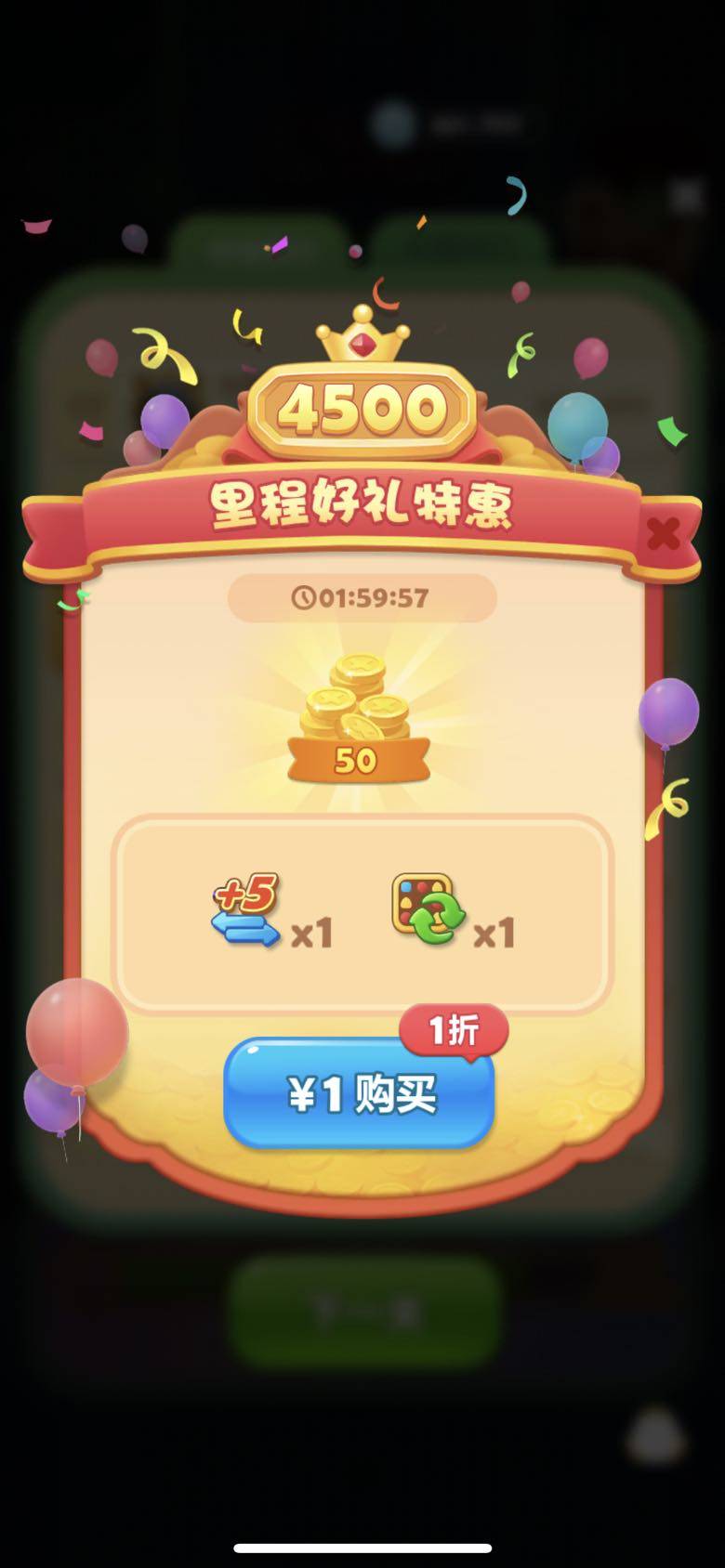This screenshot has height=1568, width=725.
Task: Tap the ¥1 购买 button
Action: [359, 1092]
